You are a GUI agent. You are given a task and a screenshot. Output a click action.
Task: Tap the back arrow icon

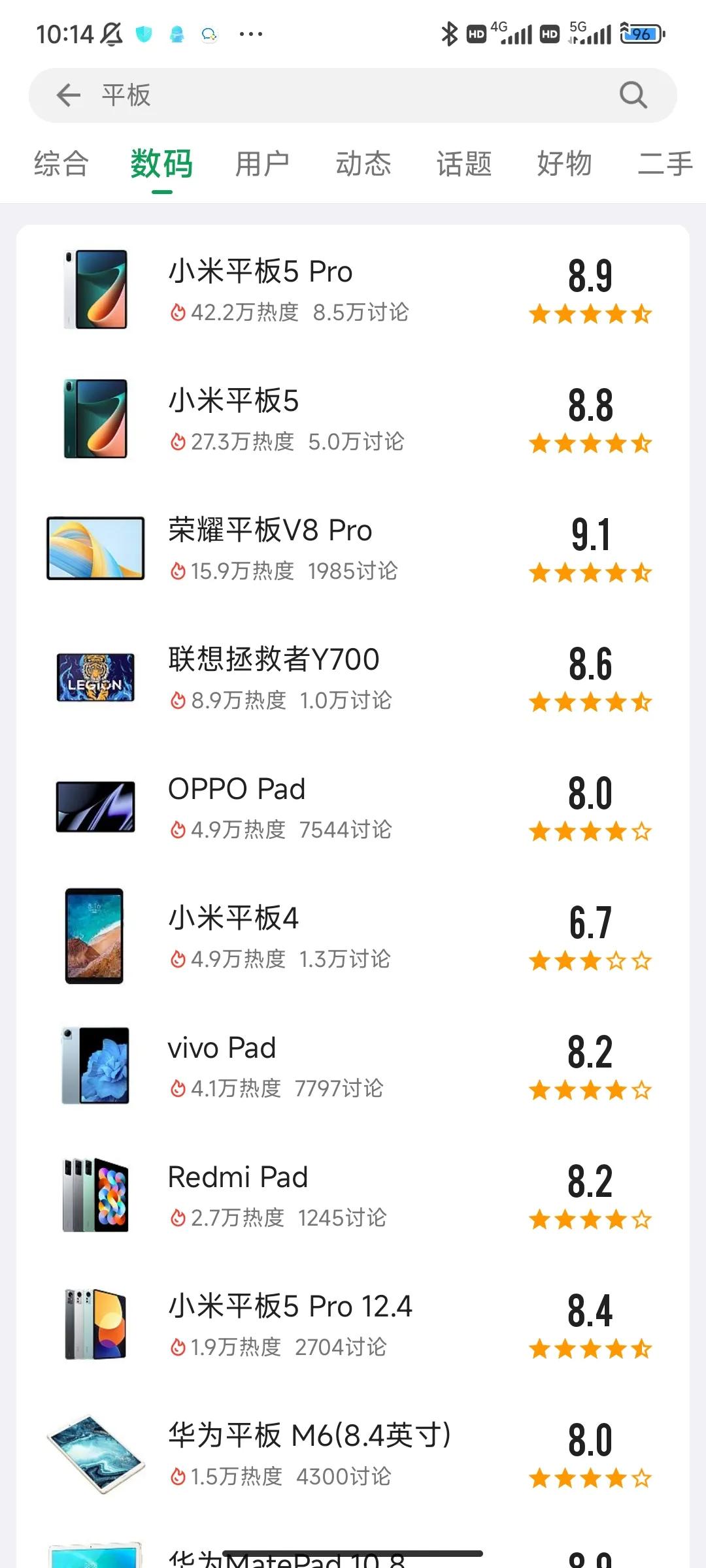click(67, 95)
